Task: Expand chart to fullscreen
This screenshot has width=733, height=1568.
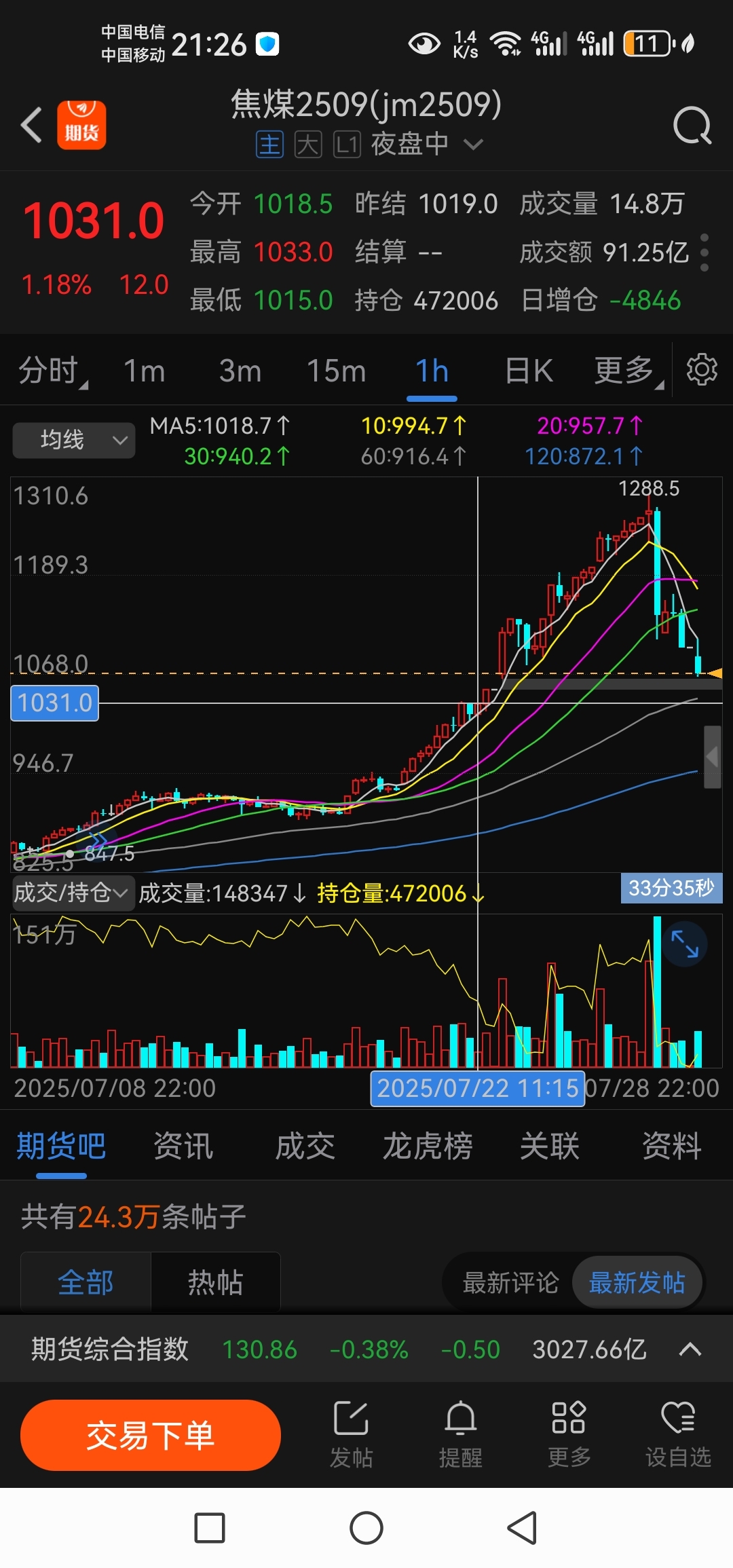Action: (685, 944)
